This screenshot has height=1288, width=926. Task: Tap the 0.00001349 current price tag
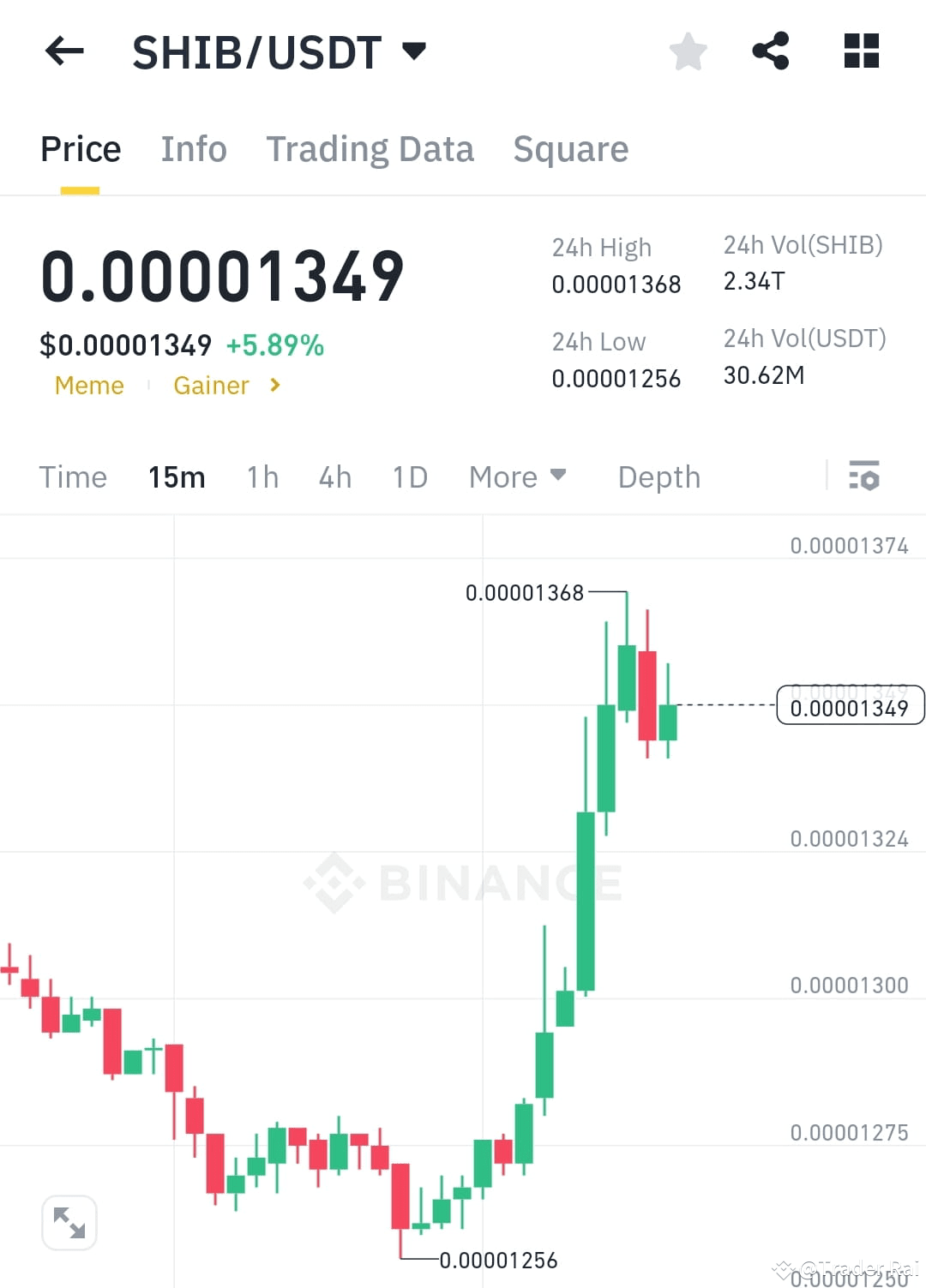850,706
